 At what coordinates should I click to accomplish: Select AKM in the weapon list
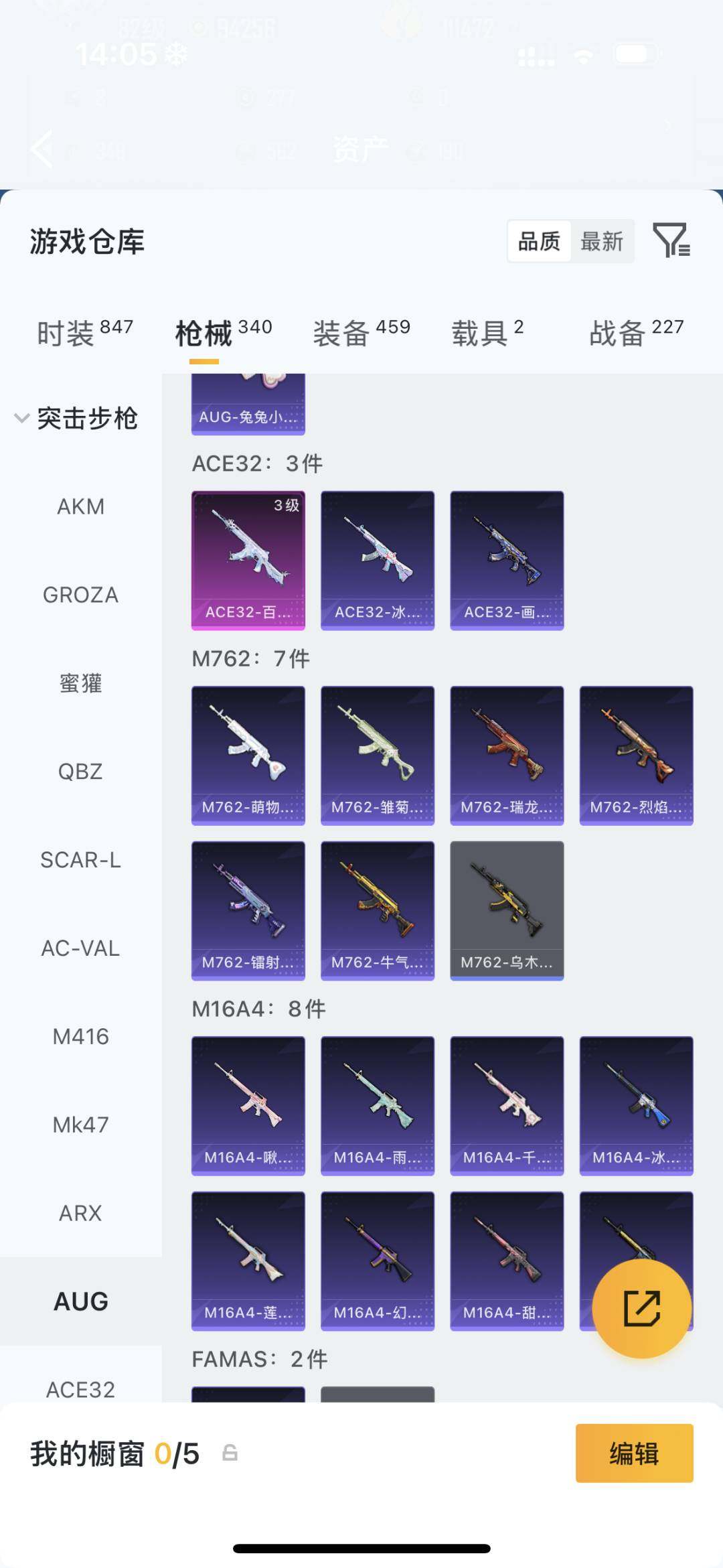click(81, 506)
